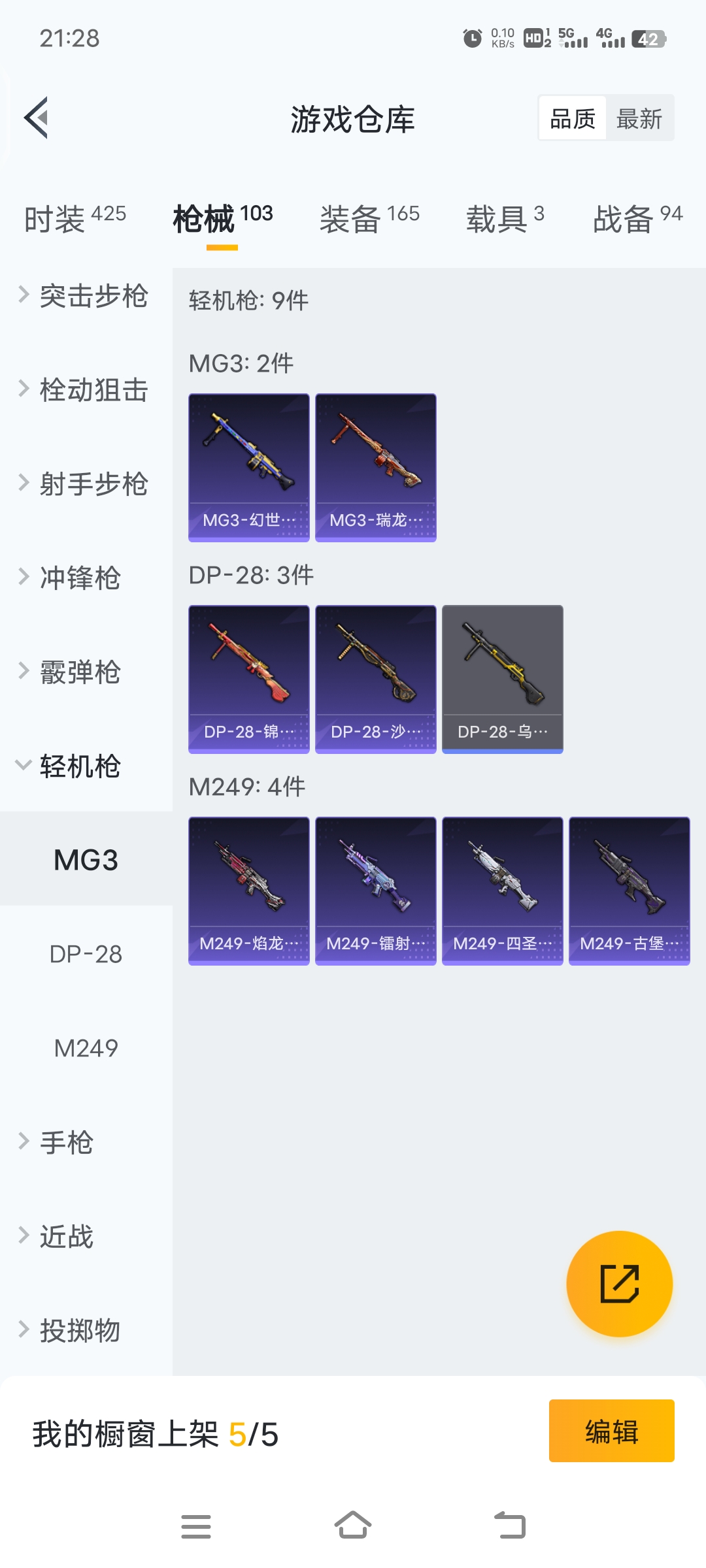Viewport: 706px width, 1568px height.
Task: Open the M249-焰龙 skin tile
Action: click(x=248, y=891)
